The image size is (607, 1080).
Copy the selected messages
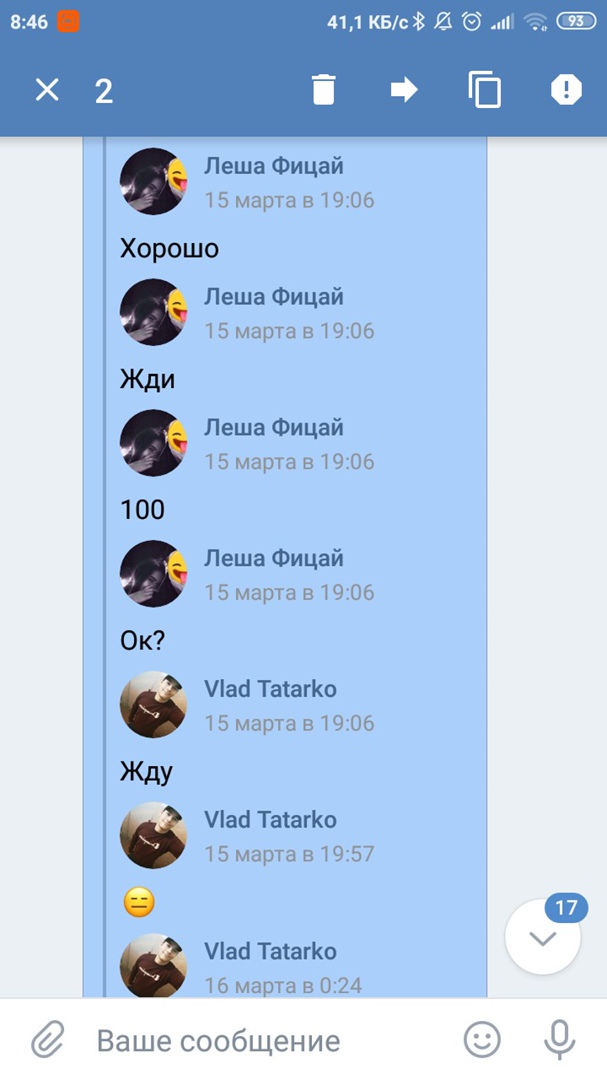[485, 90]
